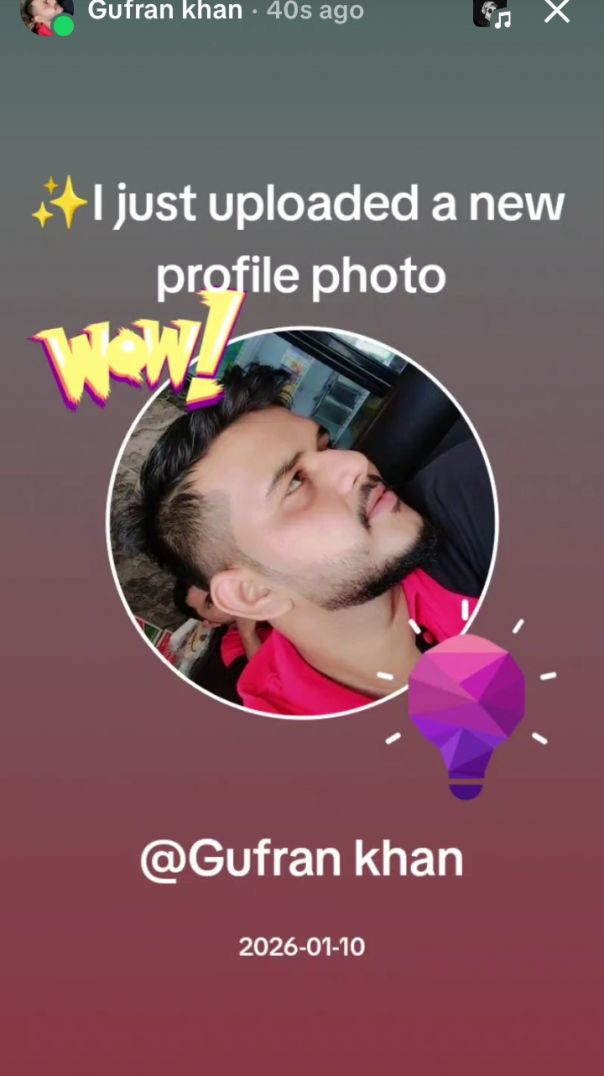Close the story viewer
Screen dimensions: 604x1076
click(556, 12)
